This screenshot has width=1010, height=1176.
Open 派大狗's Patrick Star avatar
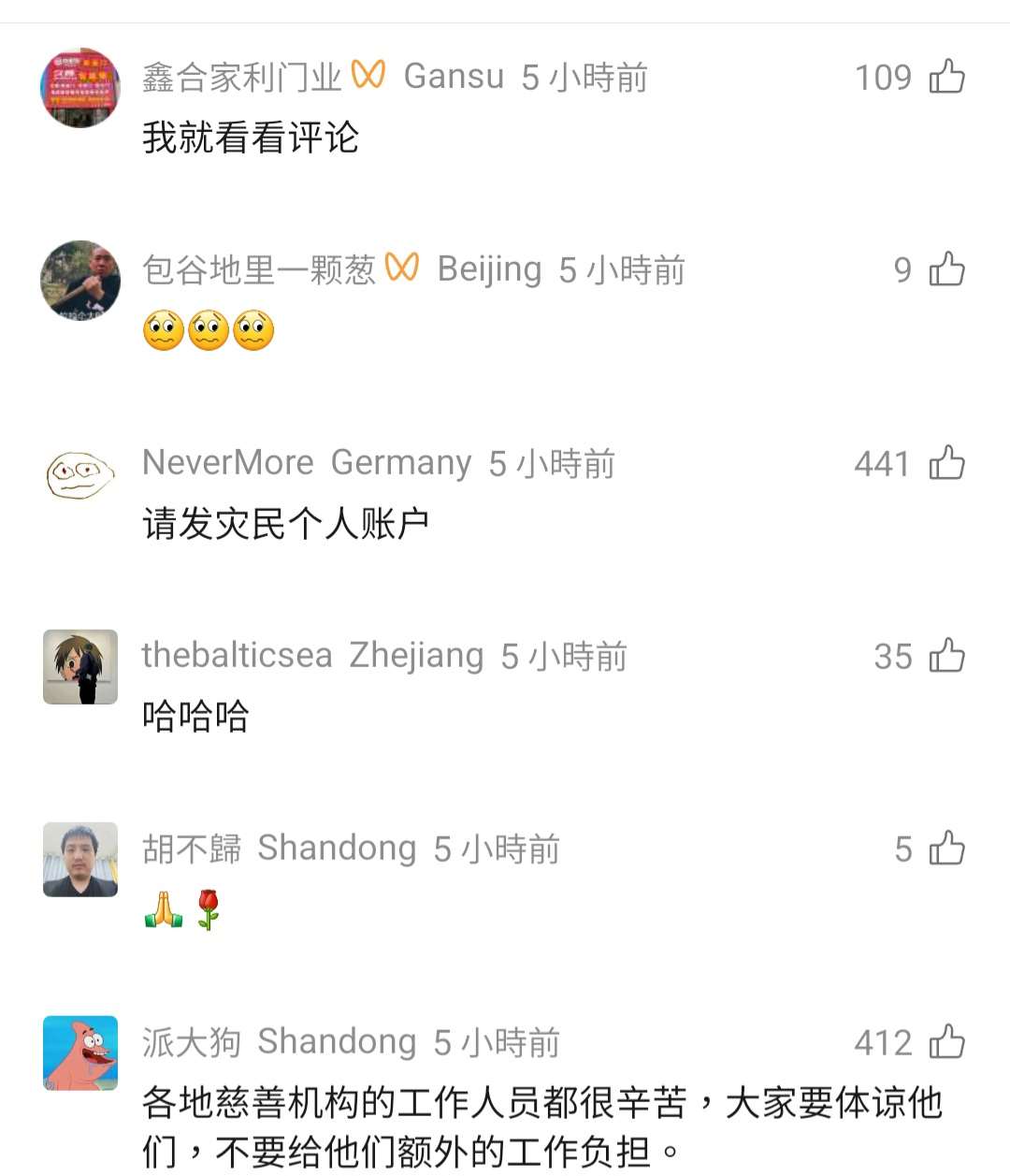pos(80,1053)
